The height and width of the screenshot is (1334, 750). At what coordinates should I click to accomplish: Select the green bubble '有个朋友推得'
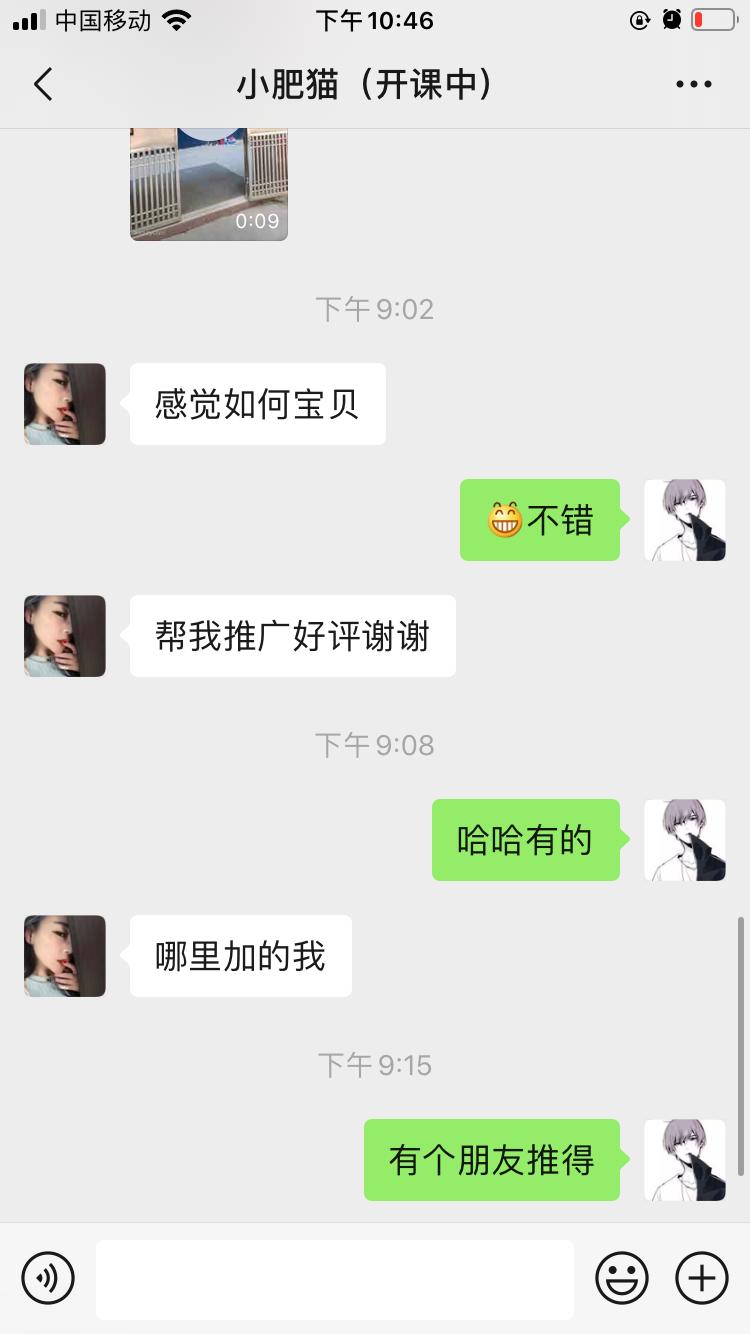pyautogui.click(x=492, y=1160)
